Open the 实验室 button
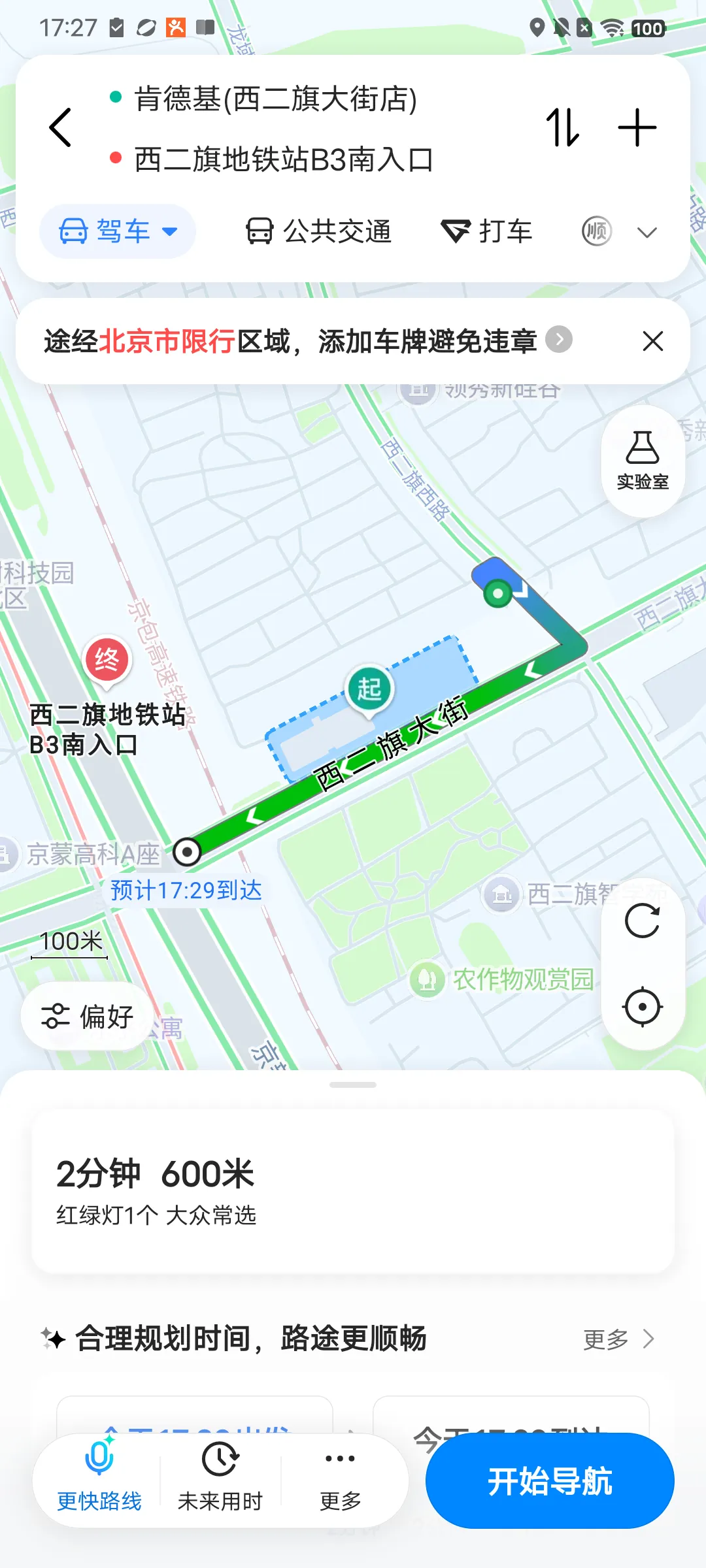The image size is (706, 1568). [643, 461]
